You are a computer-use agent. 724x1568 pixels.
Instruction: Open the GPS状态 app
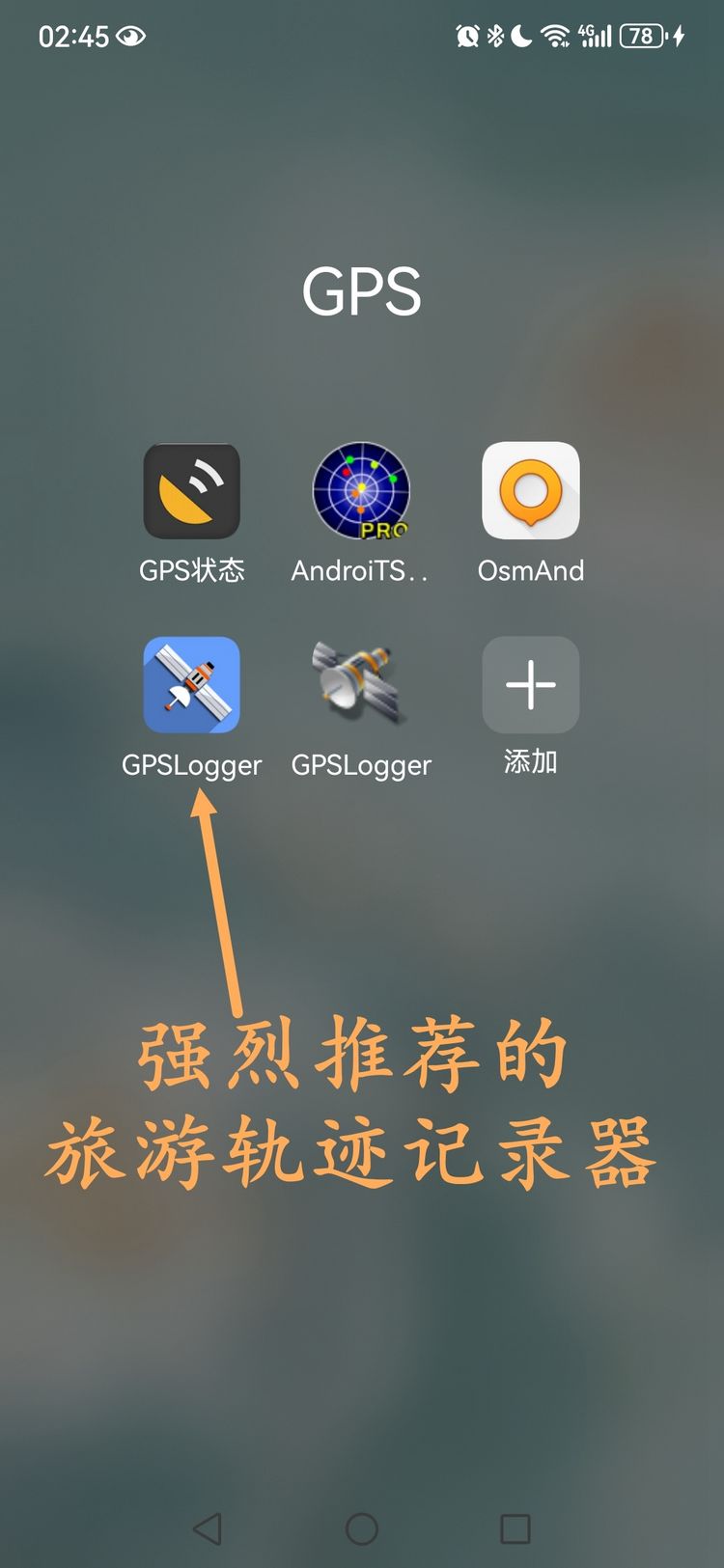[x=191, y=491]
